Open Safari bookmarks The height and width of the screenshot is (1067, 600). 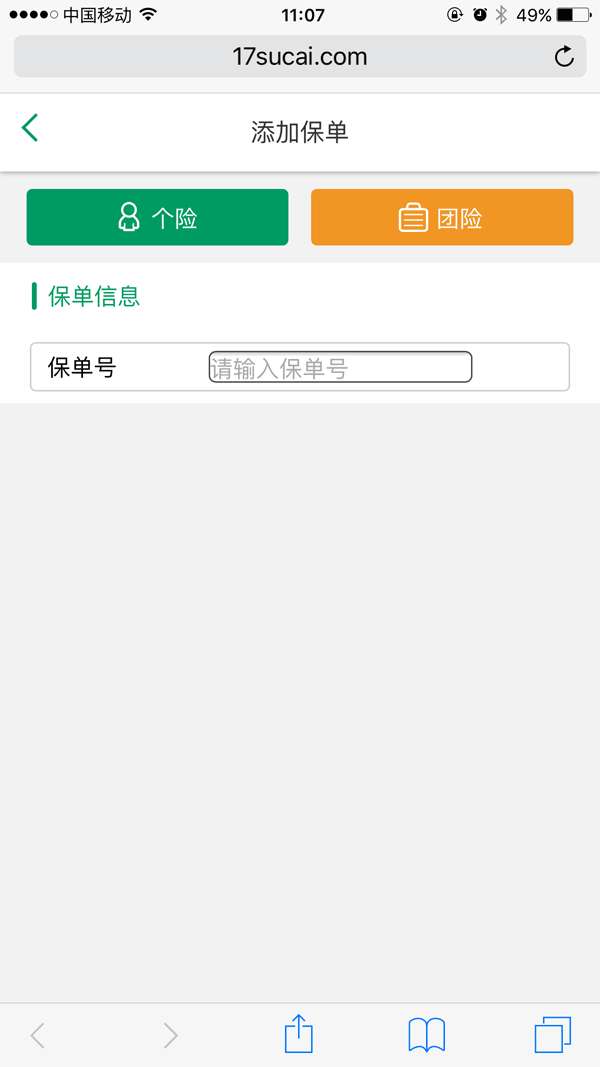[x=427, y=1034]
